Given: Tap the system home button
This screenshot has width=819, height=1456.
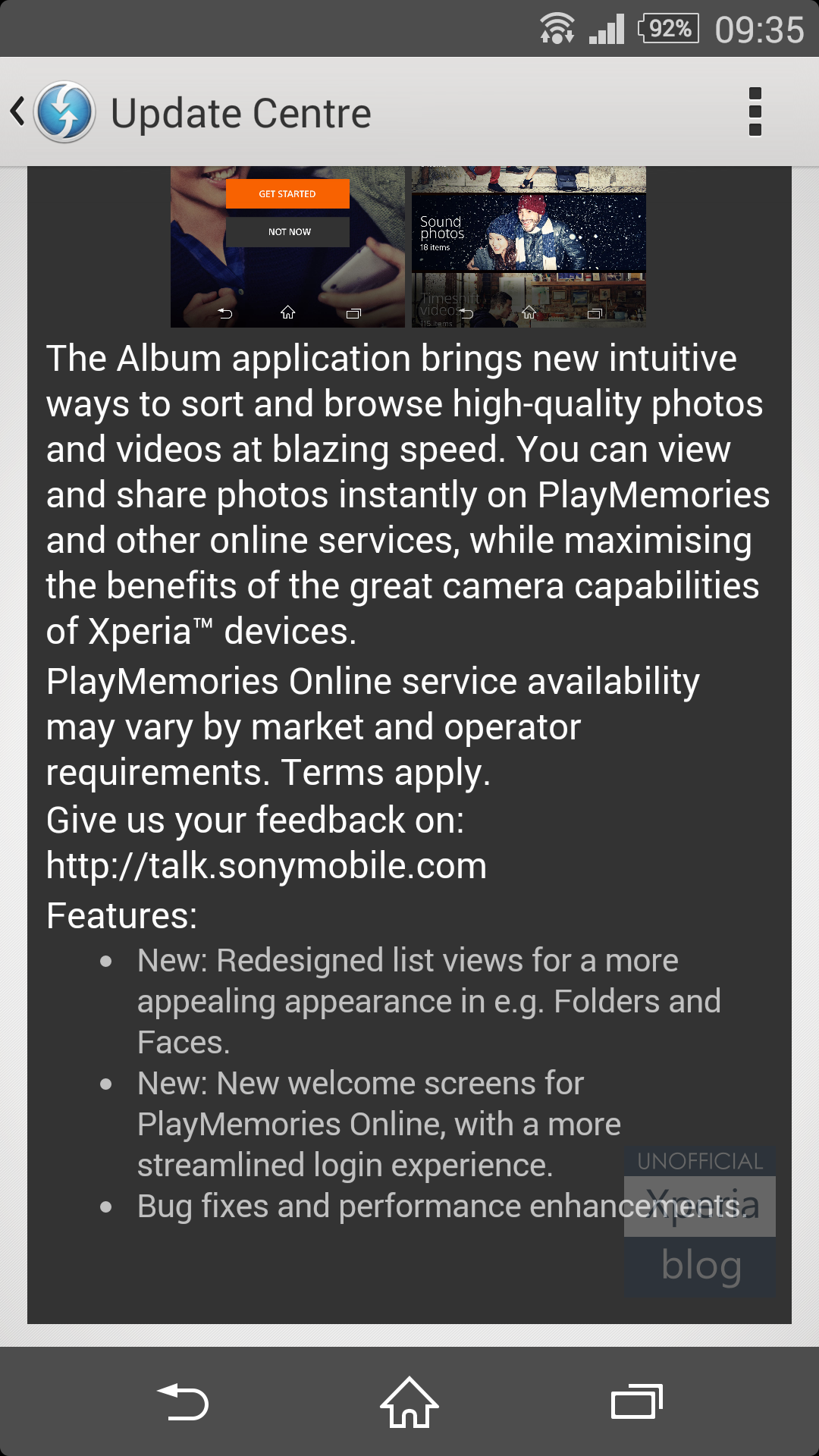Looking at the screenshot, I should (409, 1402).
